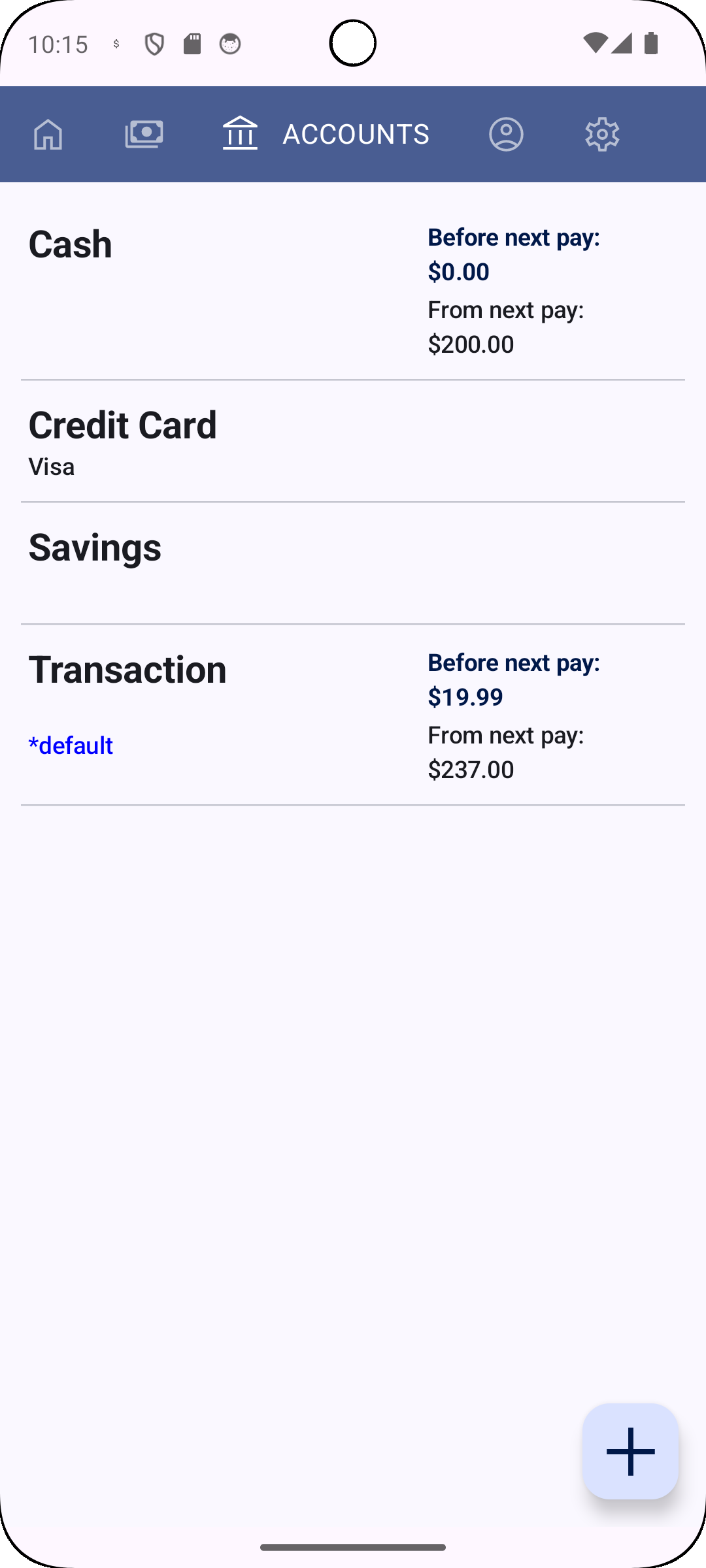706x1568 pixels.
Task: Open the profile tab
Action: click(x=506, y=135)
